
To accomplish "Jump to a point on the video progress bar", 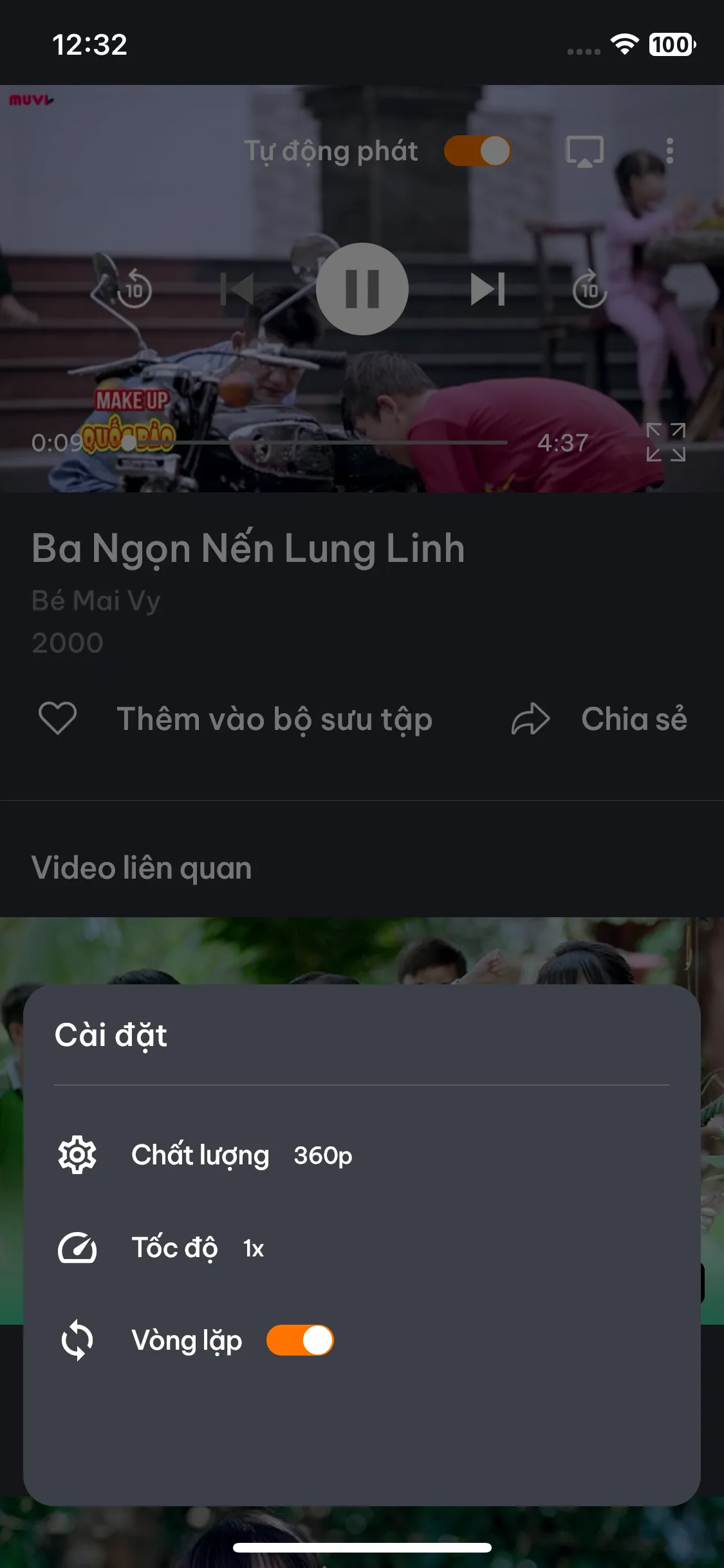I will (x=322, y=443).
